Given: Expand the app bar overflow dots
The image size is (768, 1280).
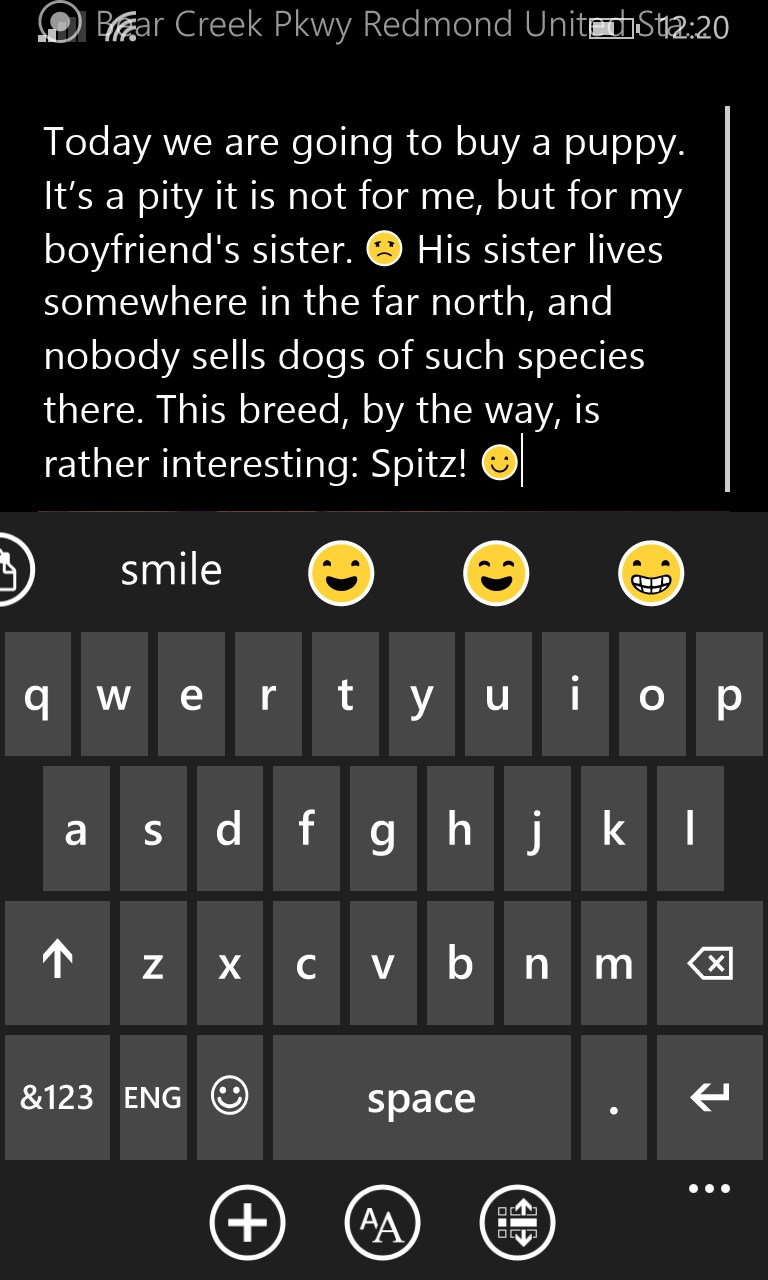Looking at the screenshot, I should pos(710,1189).
